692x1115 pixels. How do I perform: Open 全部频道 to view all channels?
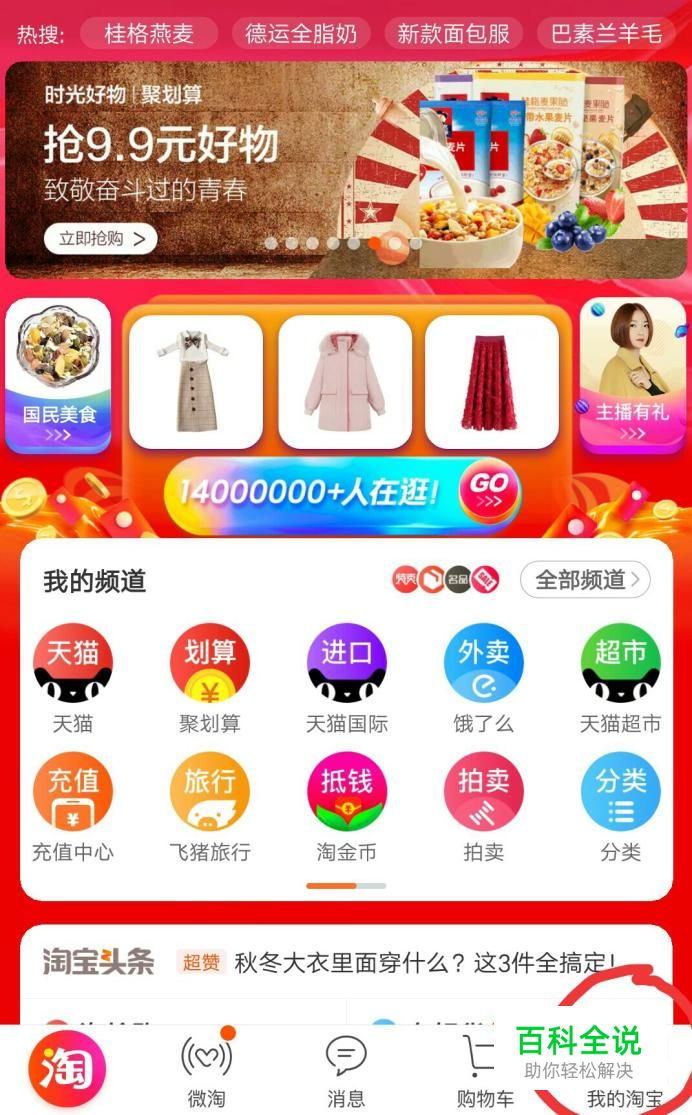coord(585,580)
